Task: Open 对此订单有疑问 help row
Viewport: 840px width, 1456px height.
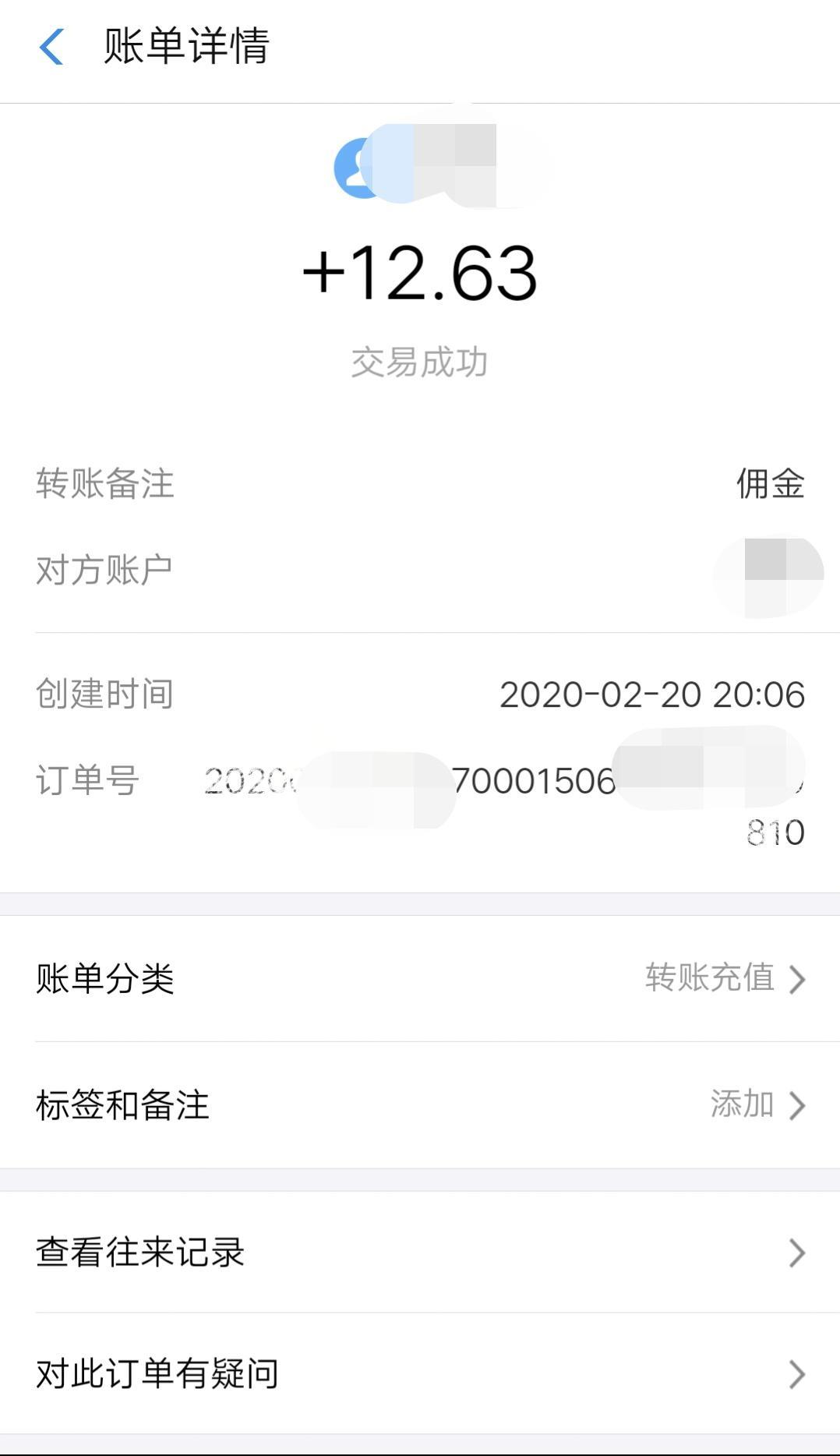Action: 420,1373
